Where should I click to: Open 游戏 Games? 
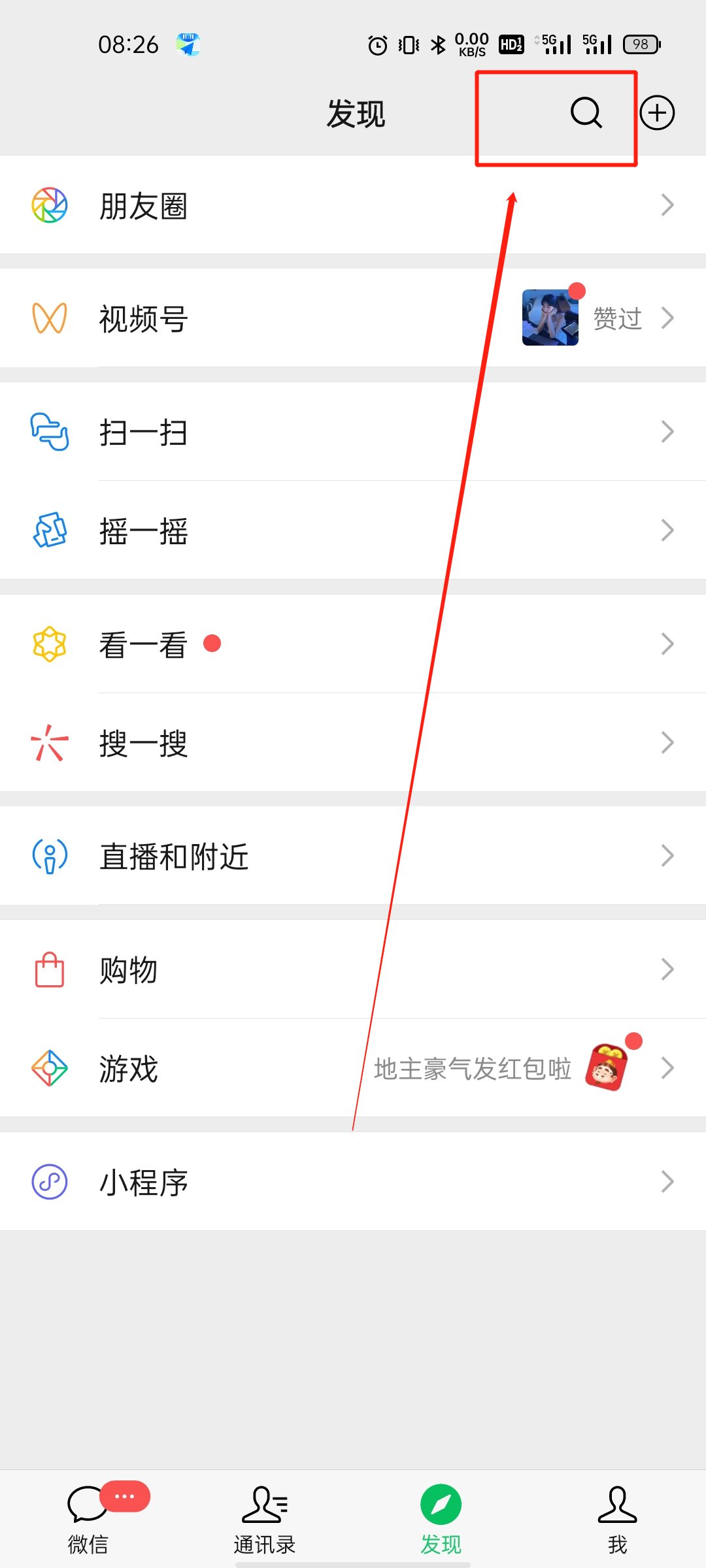pyautogui.click(x=353, y=1068)
